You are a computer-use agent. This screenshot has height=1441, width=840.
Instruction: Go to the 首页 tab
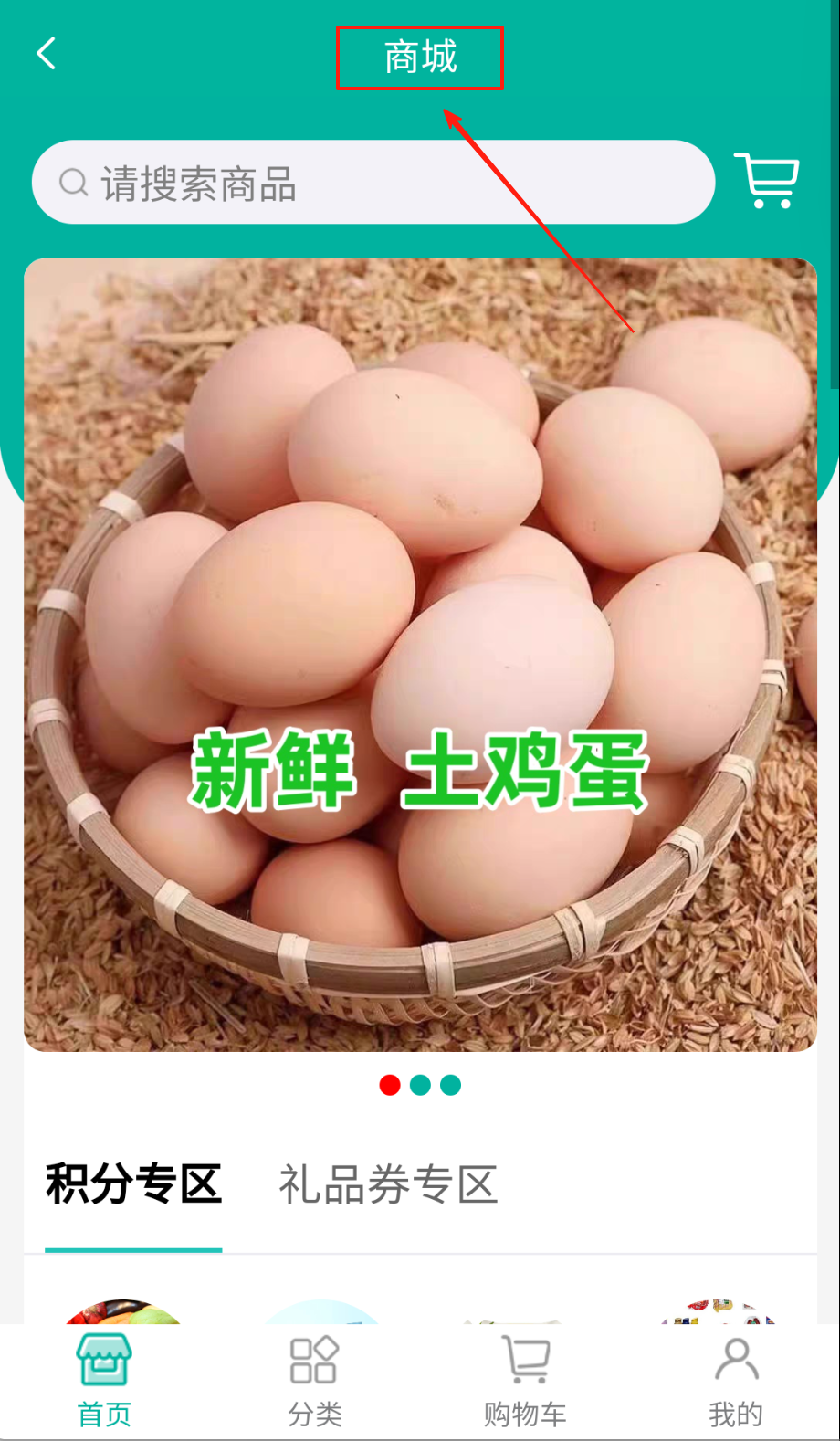(x=104, y=1381)
